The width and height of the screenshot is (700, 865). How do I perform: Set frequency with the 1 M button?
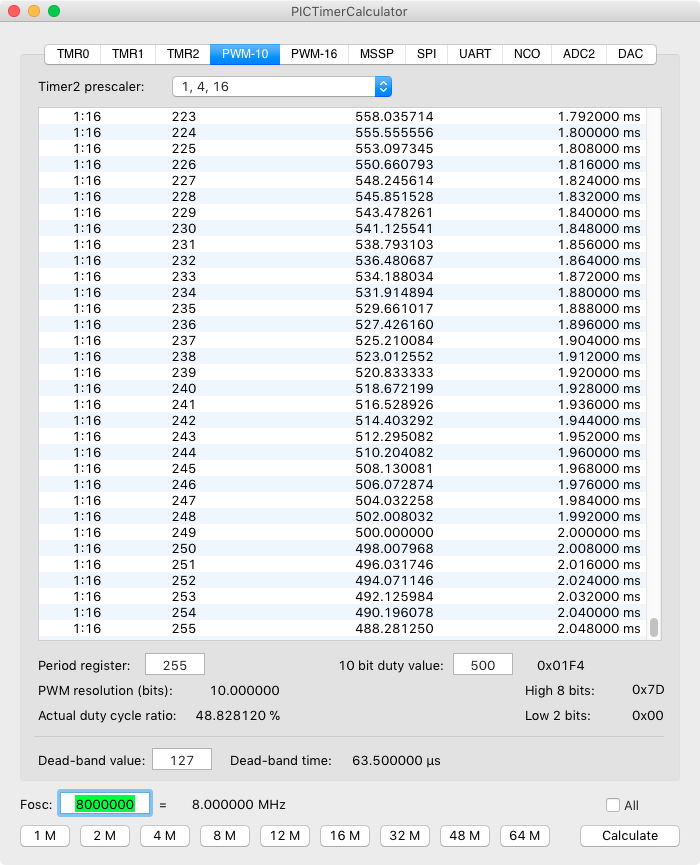pos(45,835)
